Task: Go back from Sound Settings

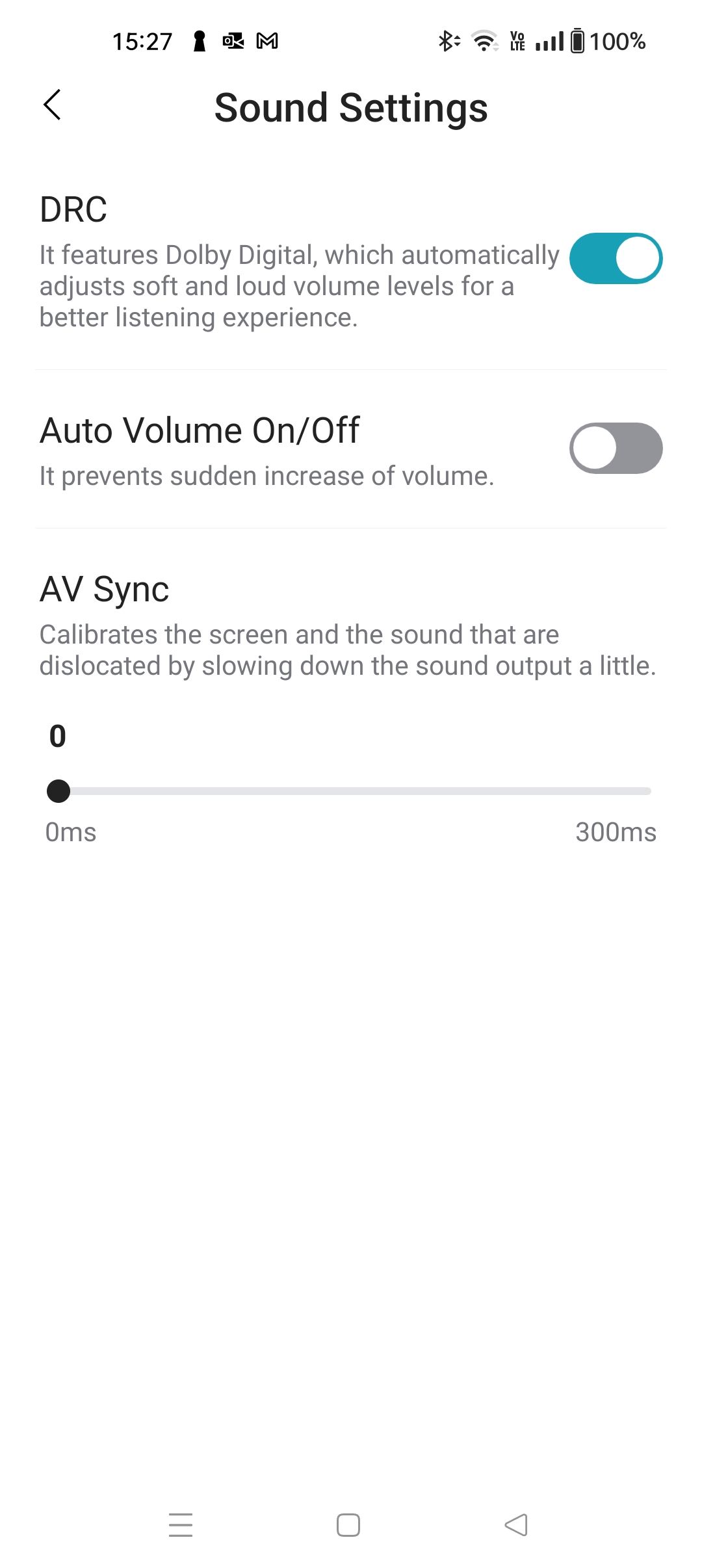Action: [x=53, y=105]
